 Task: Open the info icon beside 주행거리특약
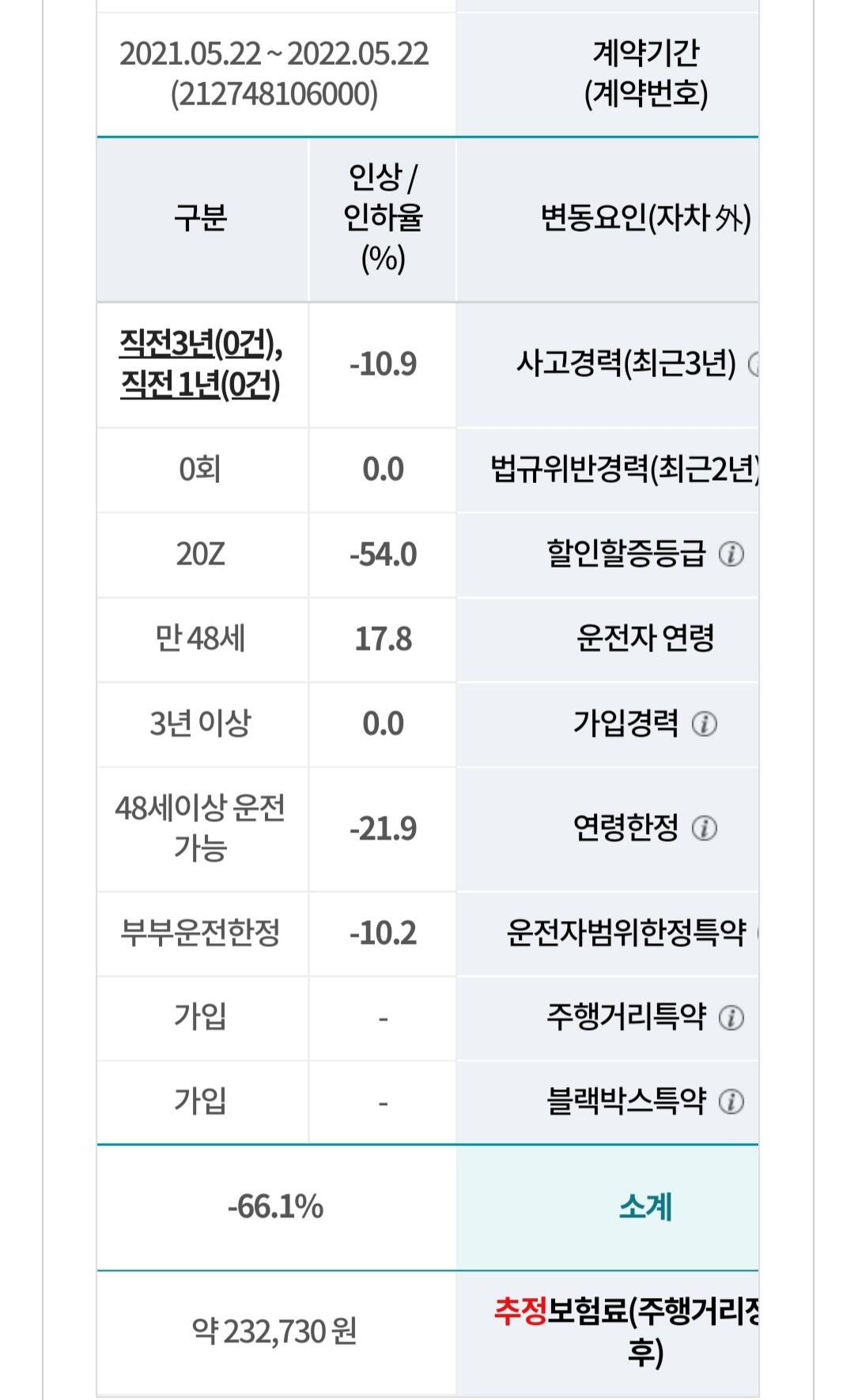click(731, 1017)
